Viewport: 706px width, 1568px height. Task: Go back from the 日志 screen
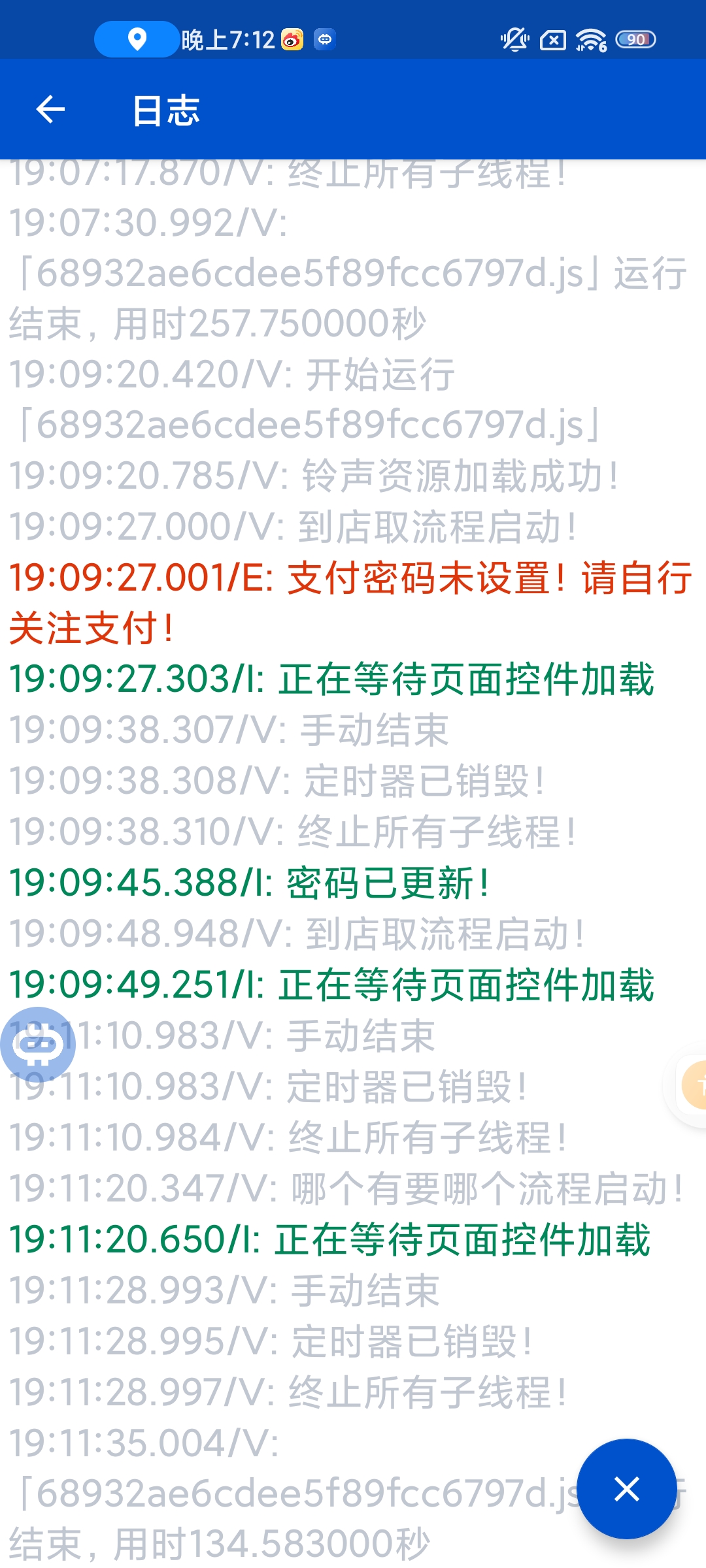pyautogui.click(x=50, y=109)
